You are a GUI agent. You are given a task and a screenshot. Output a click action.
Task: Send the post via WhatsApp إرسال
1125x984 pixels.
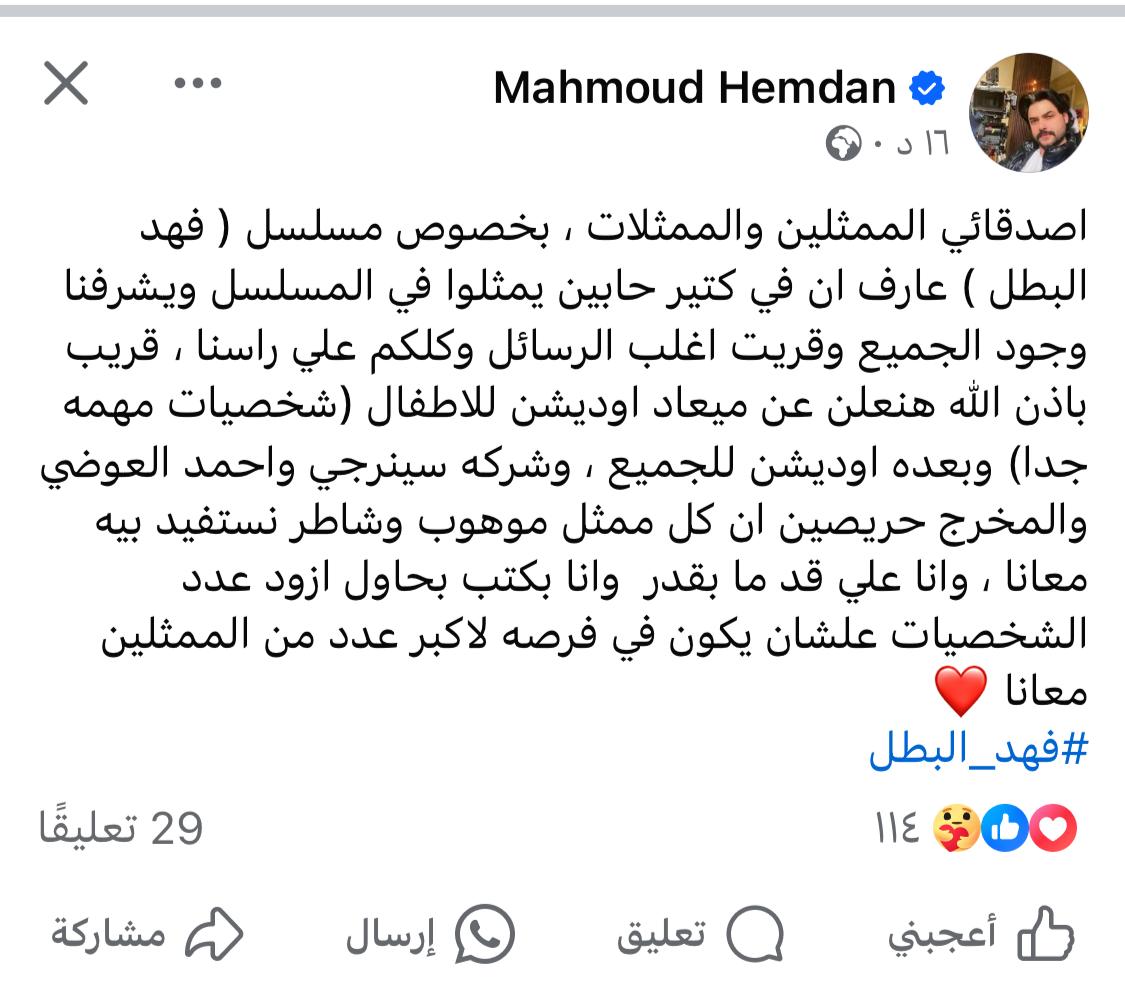(430, 935)
